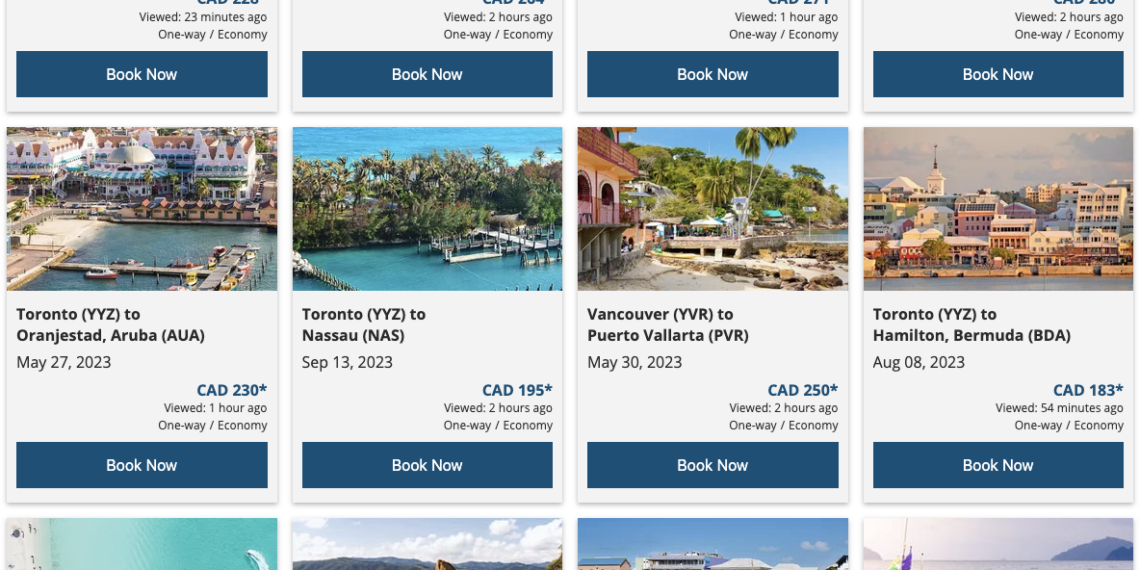This screenshot has width=1140, height=570.
Task: Book the Toronto to Oranjestad, Aruba flight
Action: click(141, 465)
